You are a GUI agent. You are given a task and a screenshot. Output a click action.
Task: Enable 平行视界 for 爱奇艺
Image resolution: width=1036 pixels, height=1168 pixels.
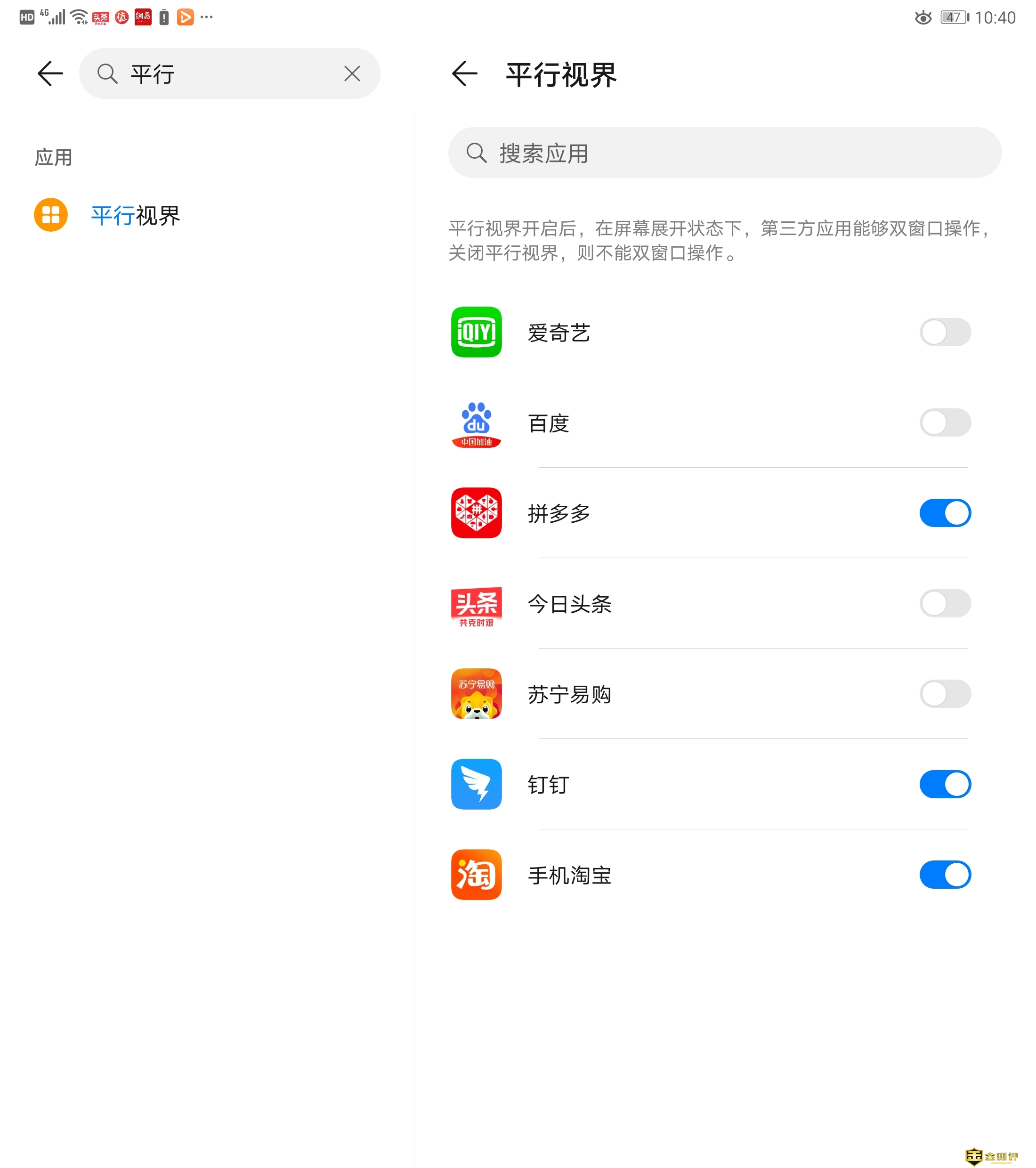click(945, 332)
